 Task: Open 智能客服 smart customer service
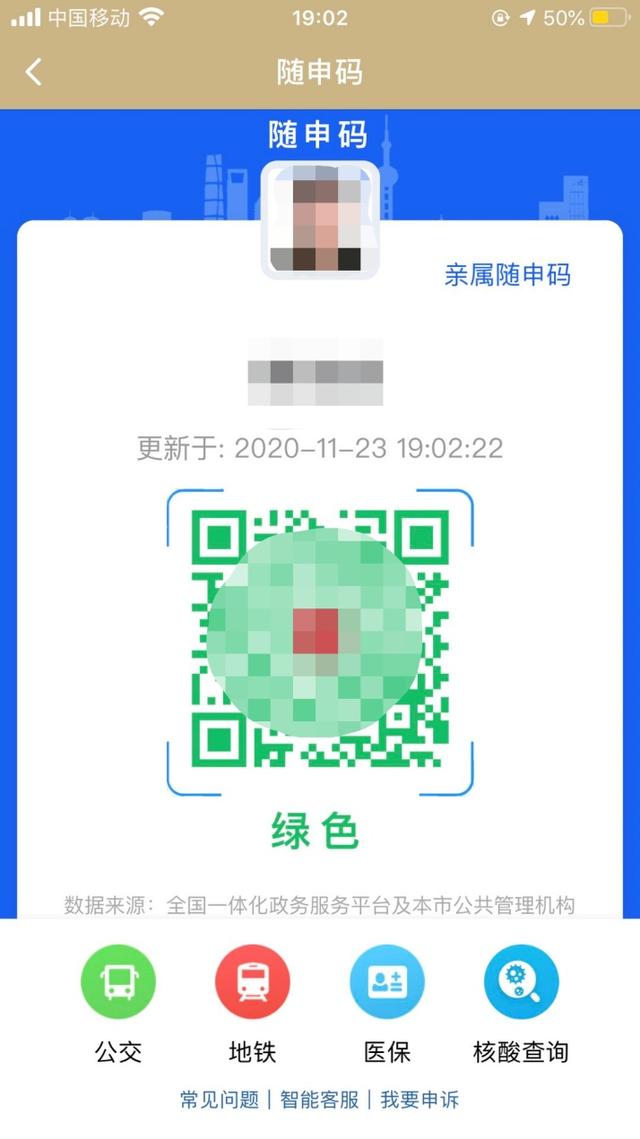point(319,1100)
